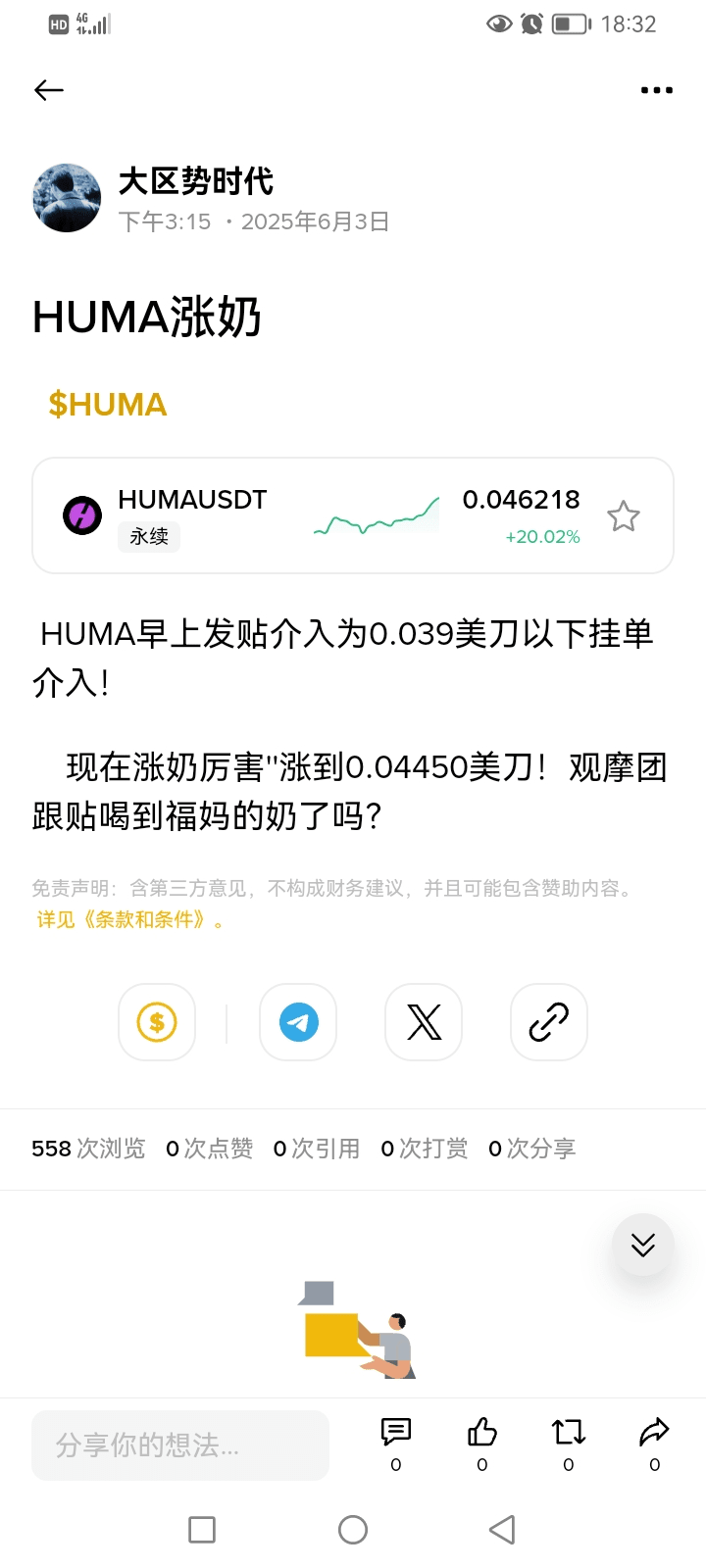Open the comments icon in the bottom bar
This screenshot has width=706, height=1568.
point(396,1434)
